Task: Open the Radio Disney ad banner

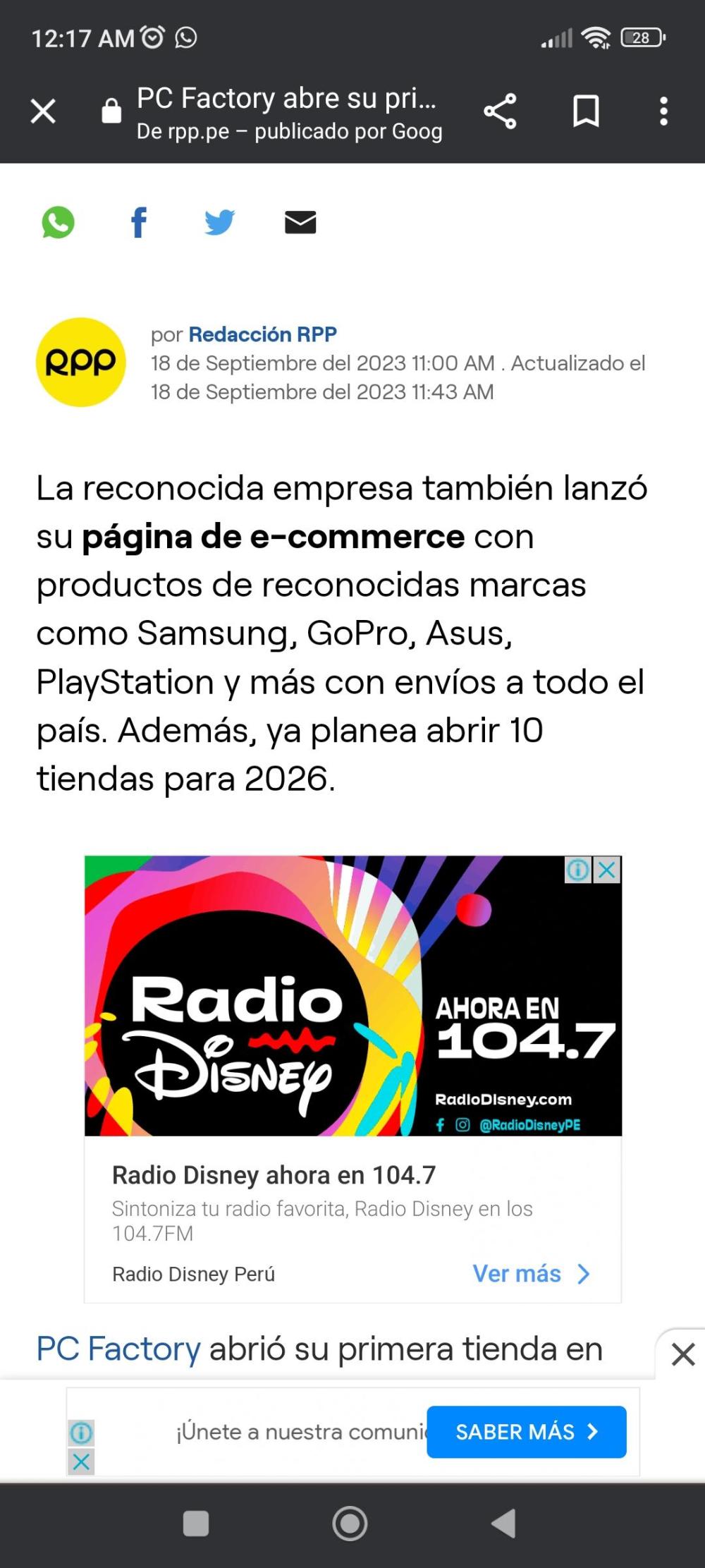Action: tap(352, 996)
